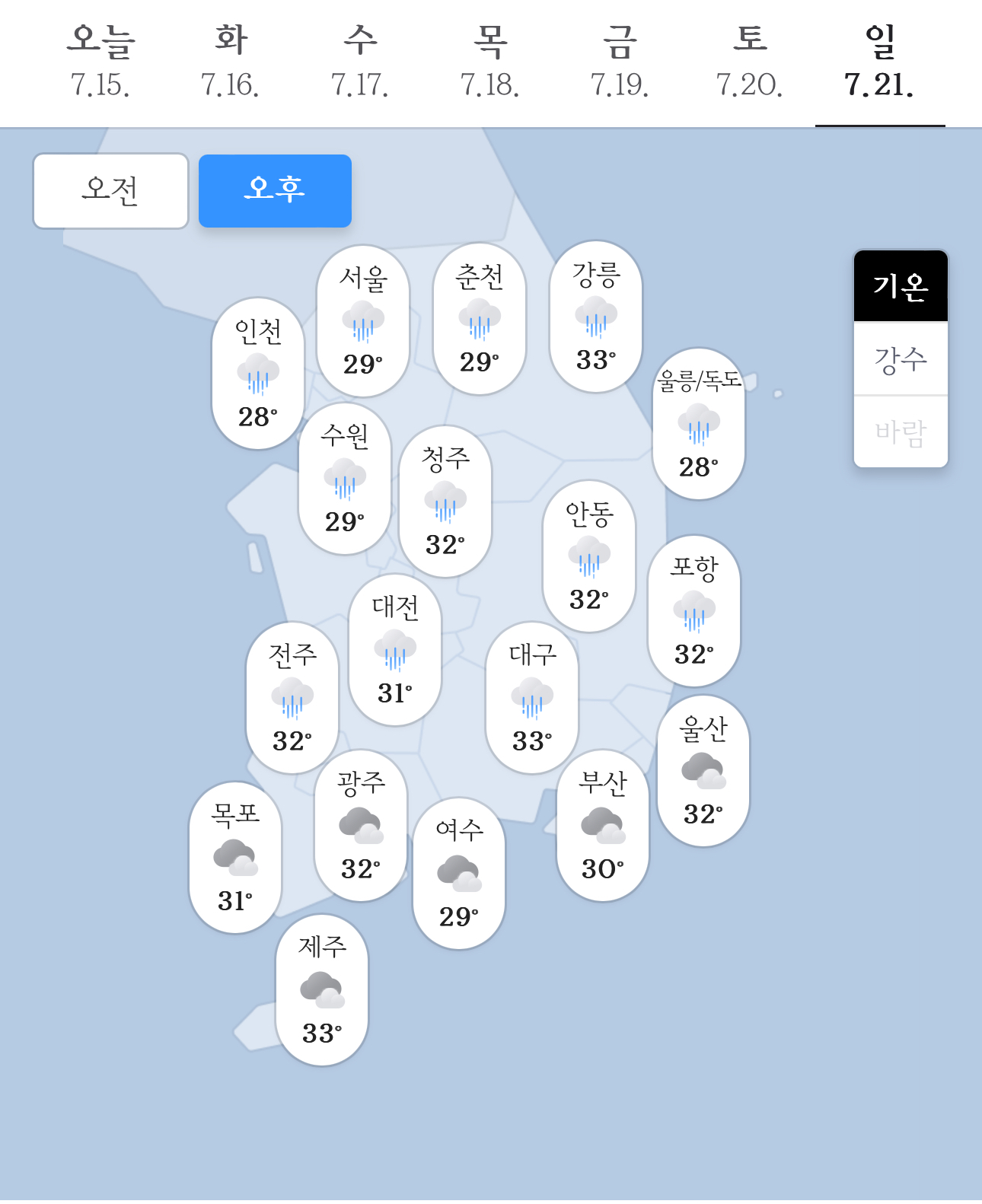Show the 기온 temperature layer
This screenshot has width=982, height=1204.
click(901, 286)
